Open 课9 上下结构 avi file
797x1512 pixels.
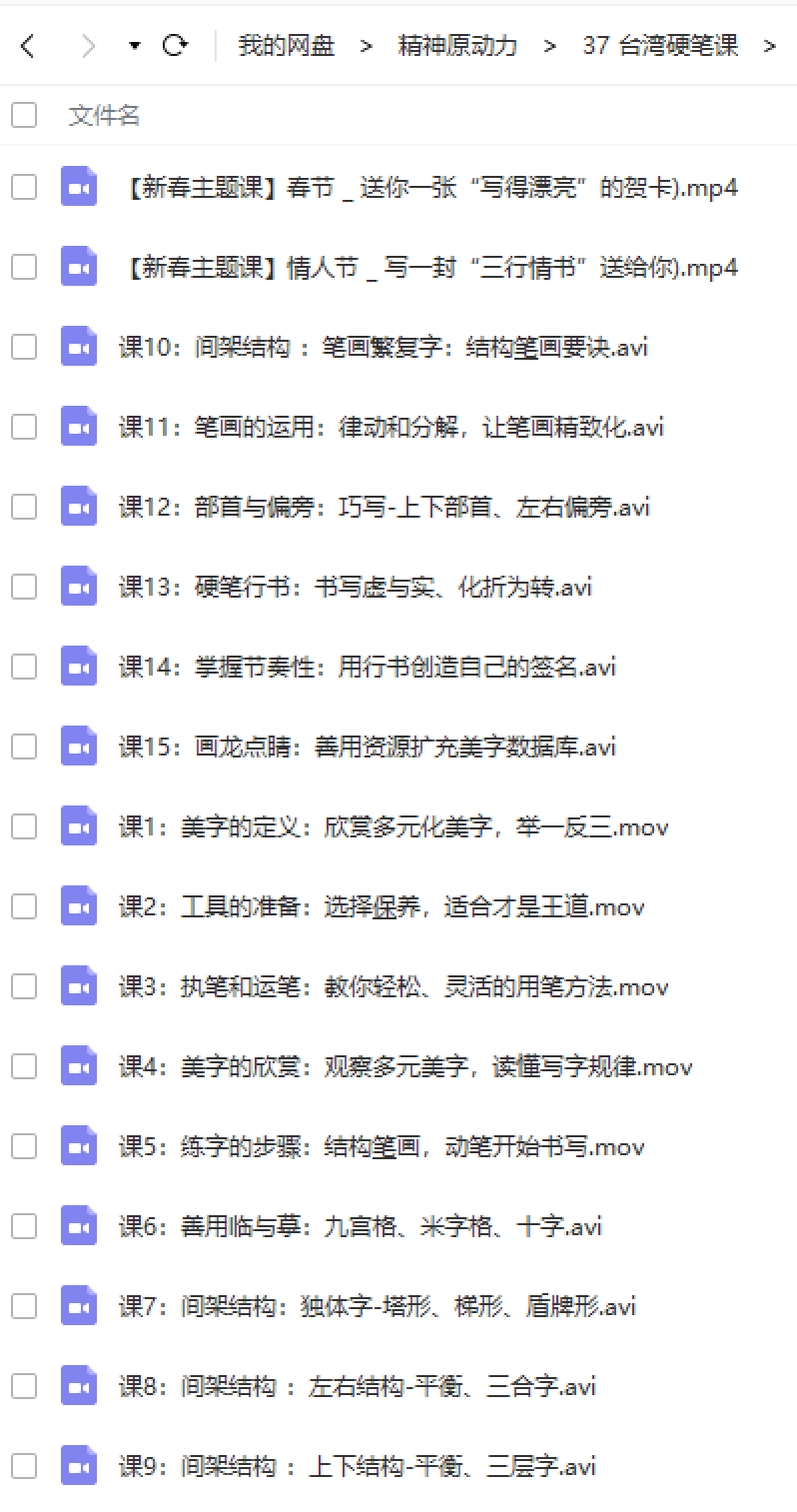(358, 1467)
